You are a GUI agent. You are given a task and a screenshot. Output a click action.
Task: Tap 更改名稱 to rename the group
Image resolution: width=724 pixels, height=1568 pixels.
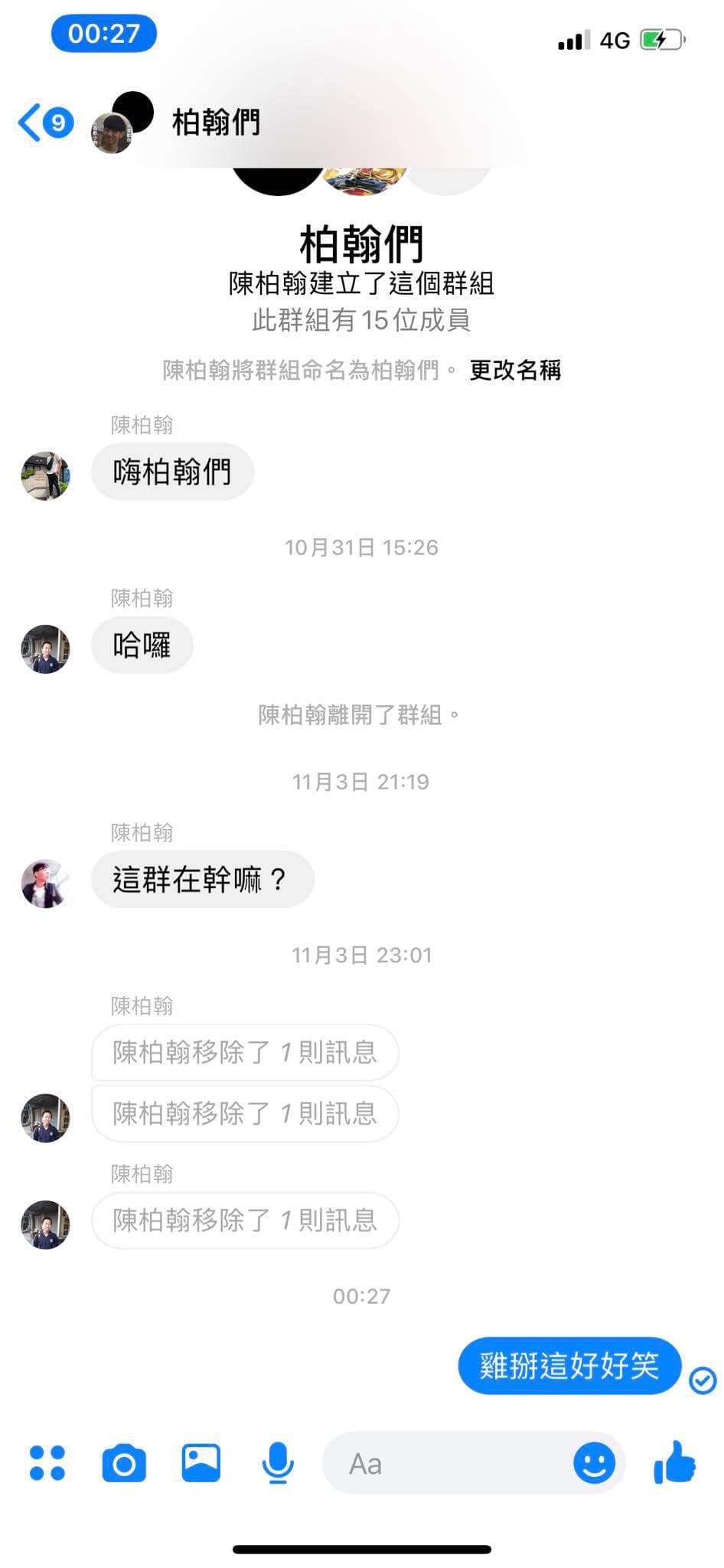[515, 371]
